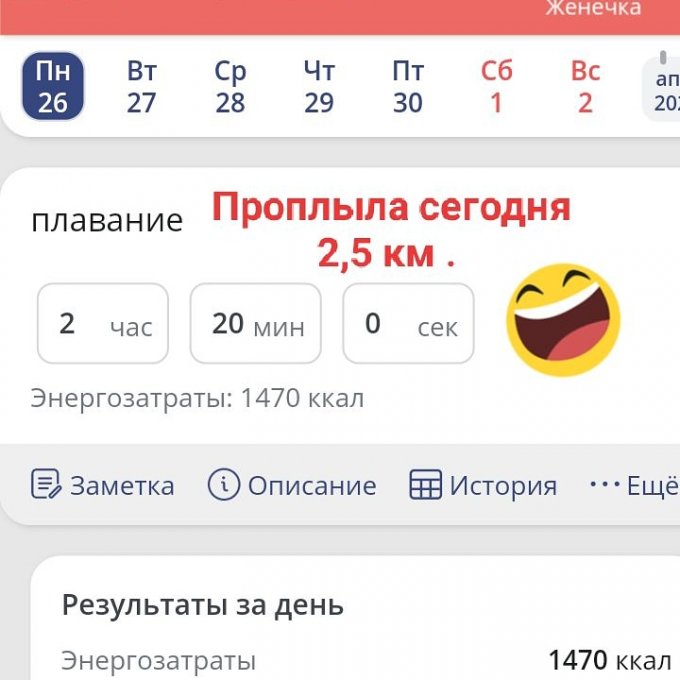The width and height of the screenshot is (680, 680).
Task: Edit the seconds field
Action: (408, 324)
